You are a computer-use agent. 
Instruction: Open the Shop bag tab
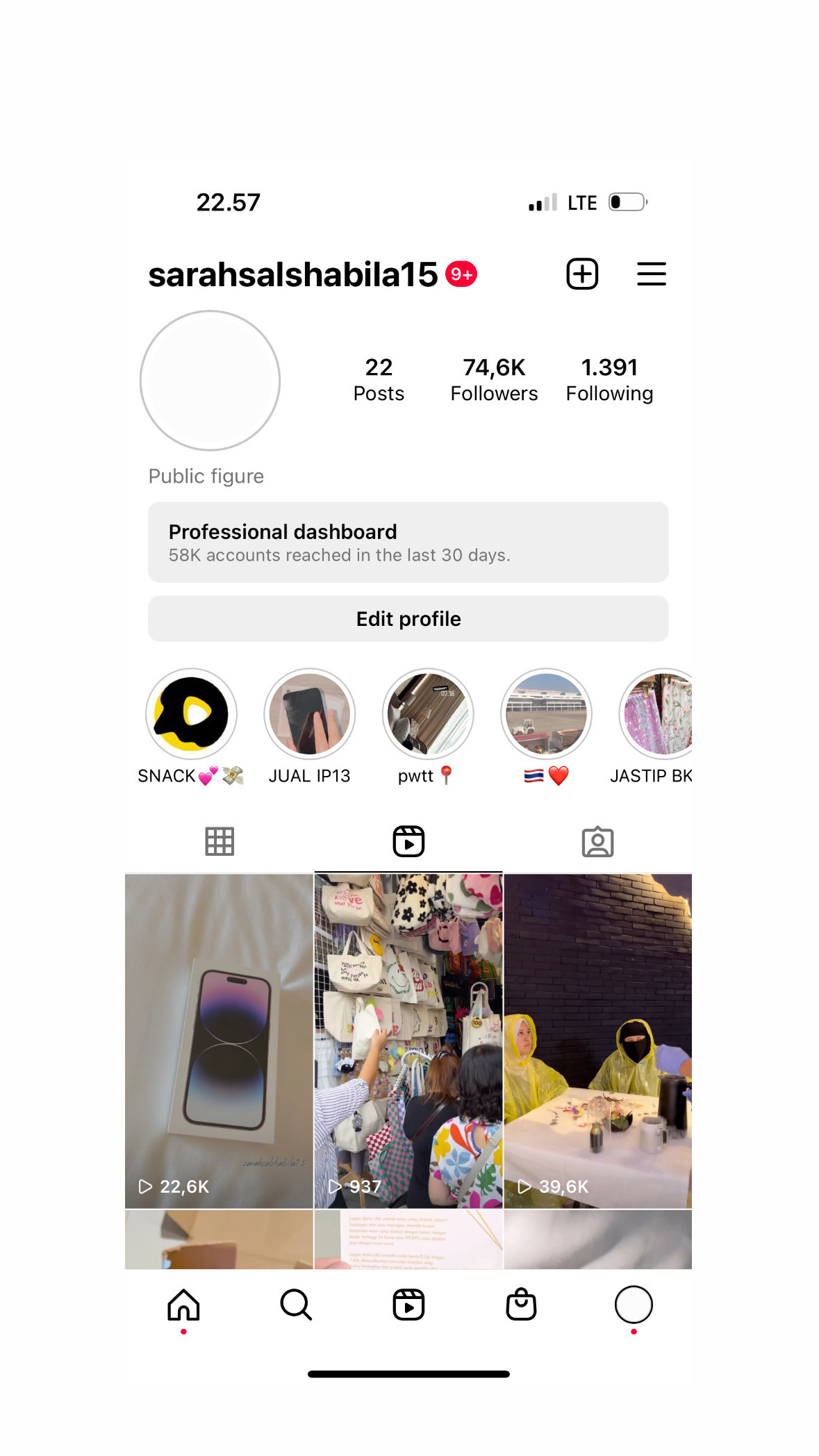[x=521, y=1305]
